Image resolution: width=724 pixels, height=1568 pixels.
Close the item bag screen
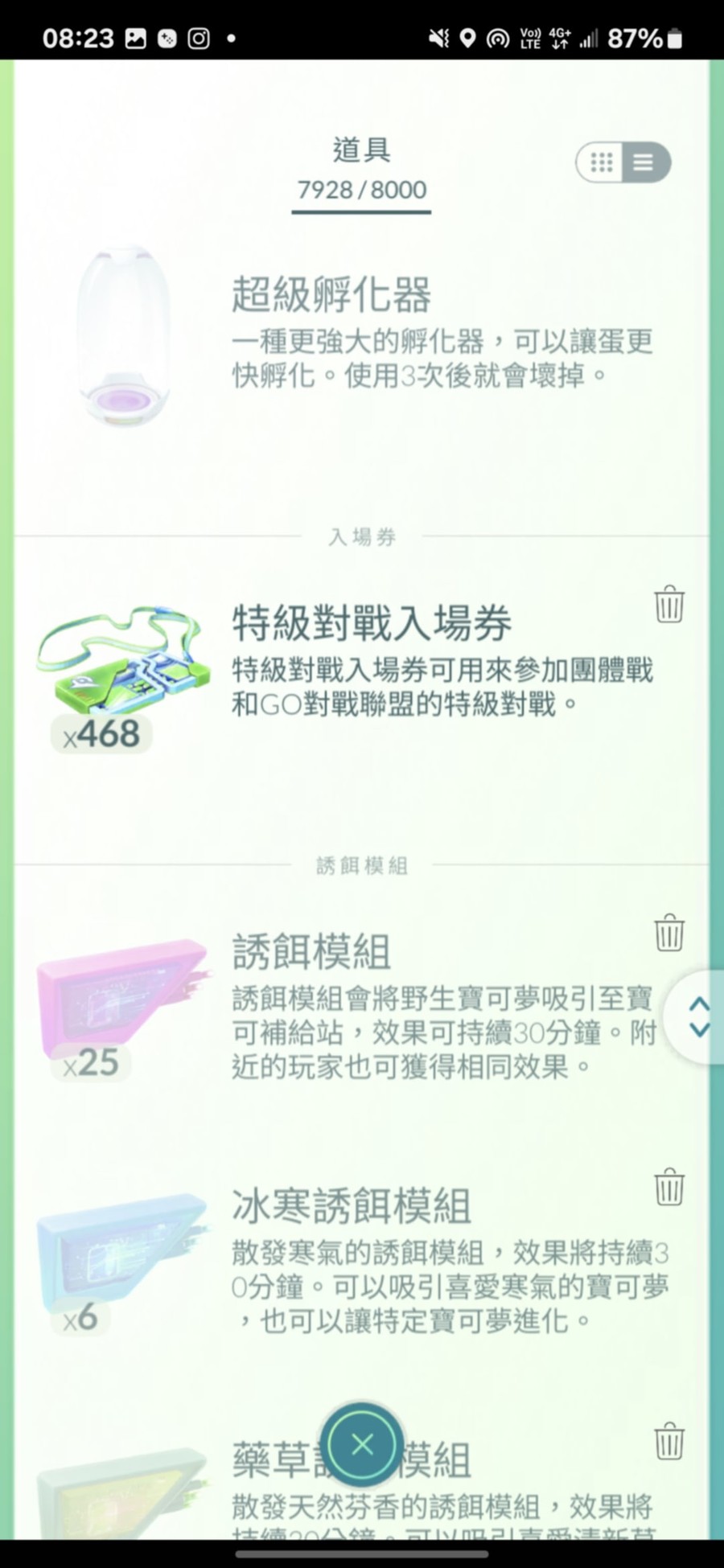click(362, 1444)
